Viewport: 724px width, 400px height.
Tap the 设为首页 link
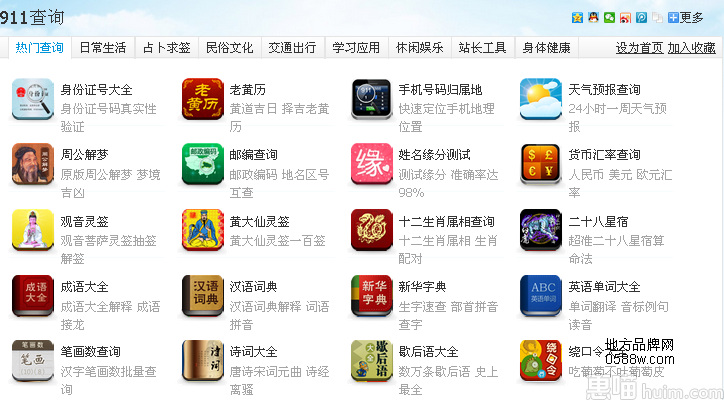point(639,48)
